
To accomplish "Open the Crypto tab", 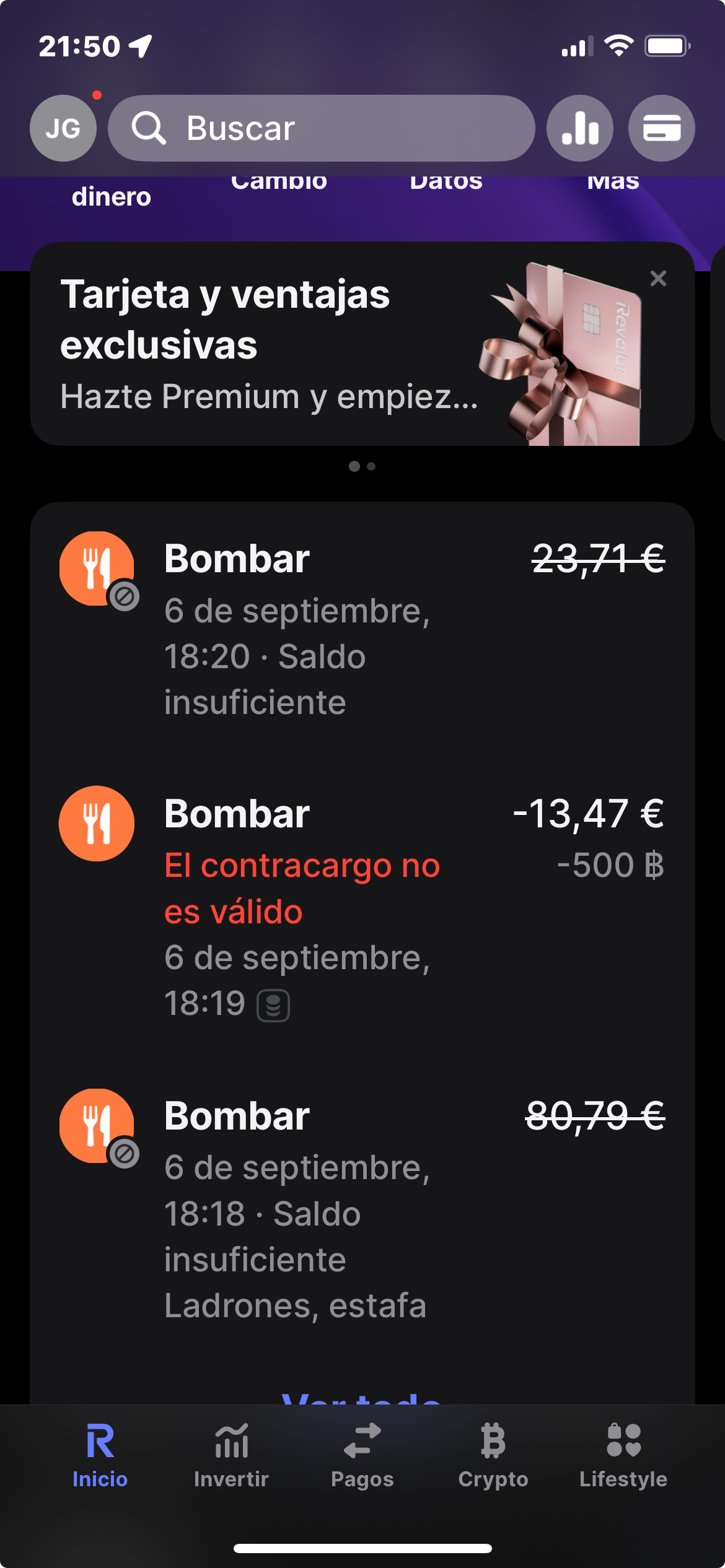I will click(x=493, y=1457).
